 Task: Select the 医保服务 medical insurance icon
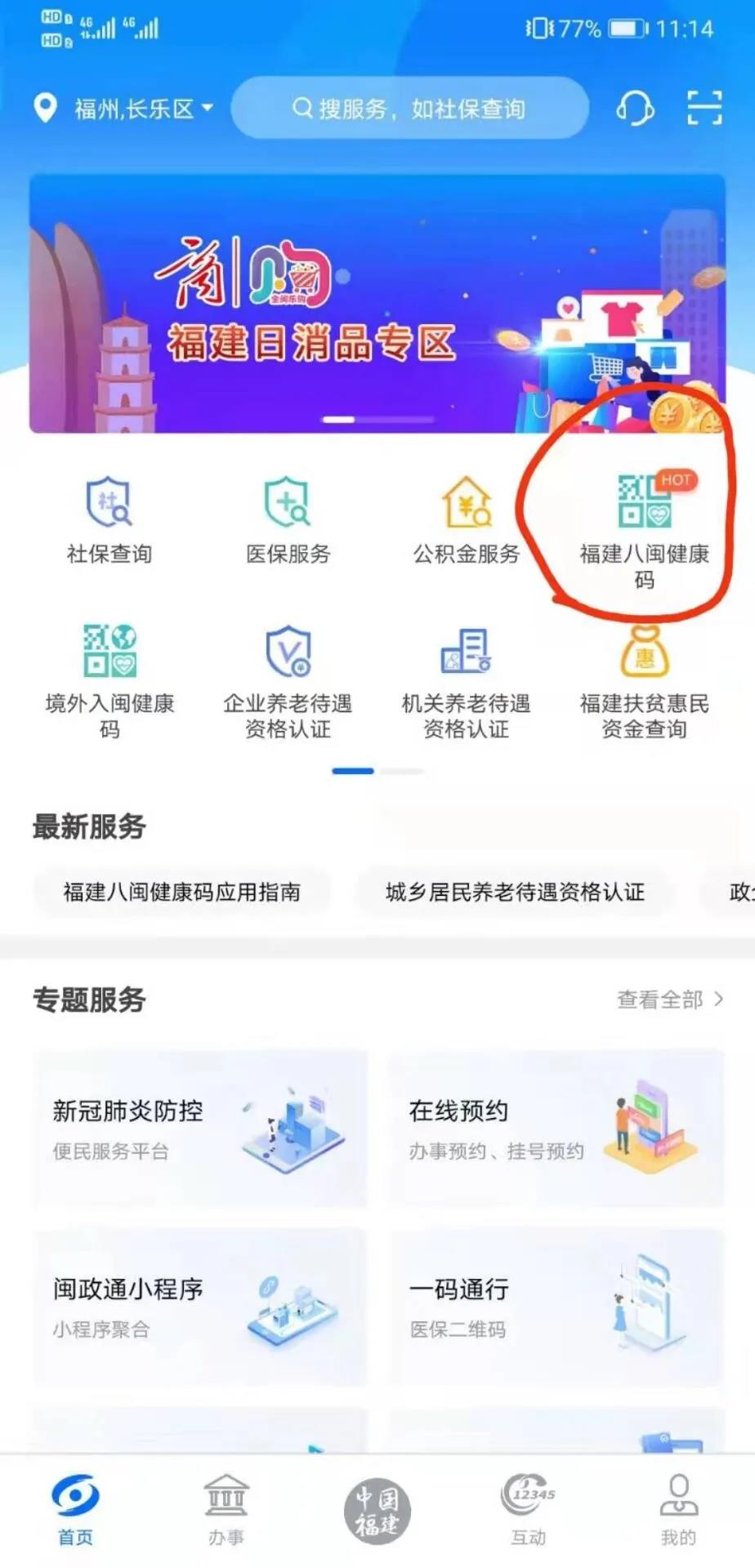(288, 514)
